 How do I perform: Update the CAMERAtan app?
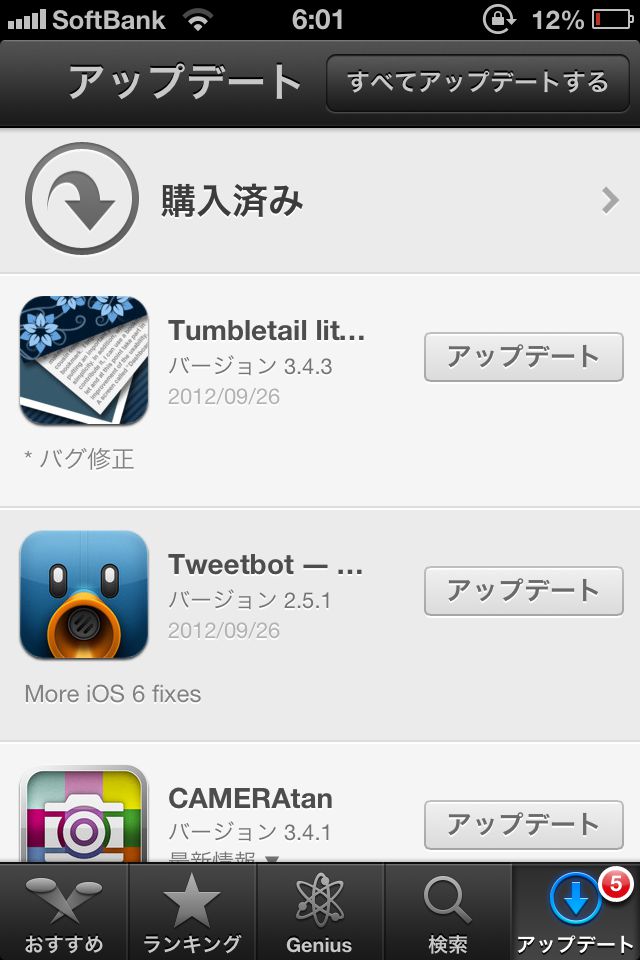point(523,825)
